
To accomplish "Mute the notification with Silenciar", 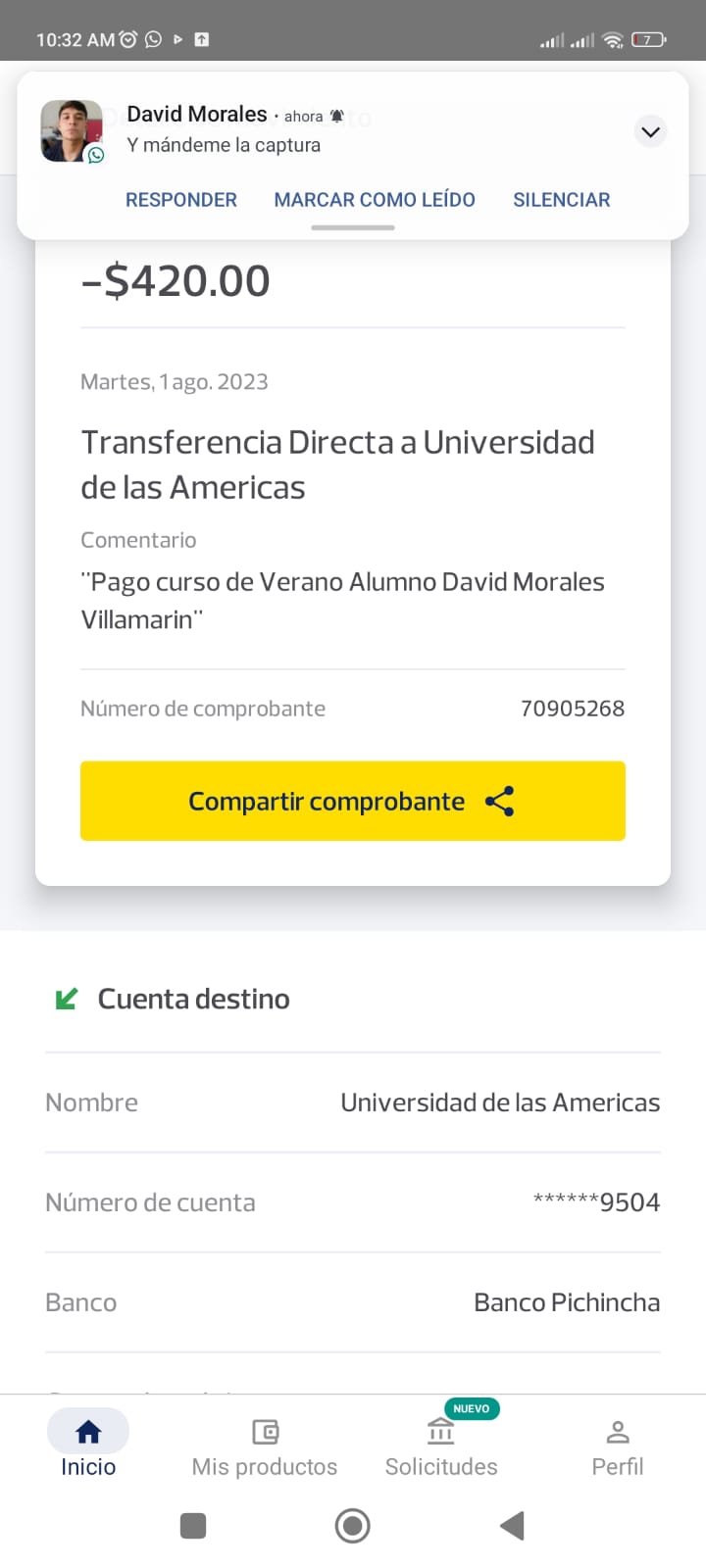I will click(x=561, y=200).
